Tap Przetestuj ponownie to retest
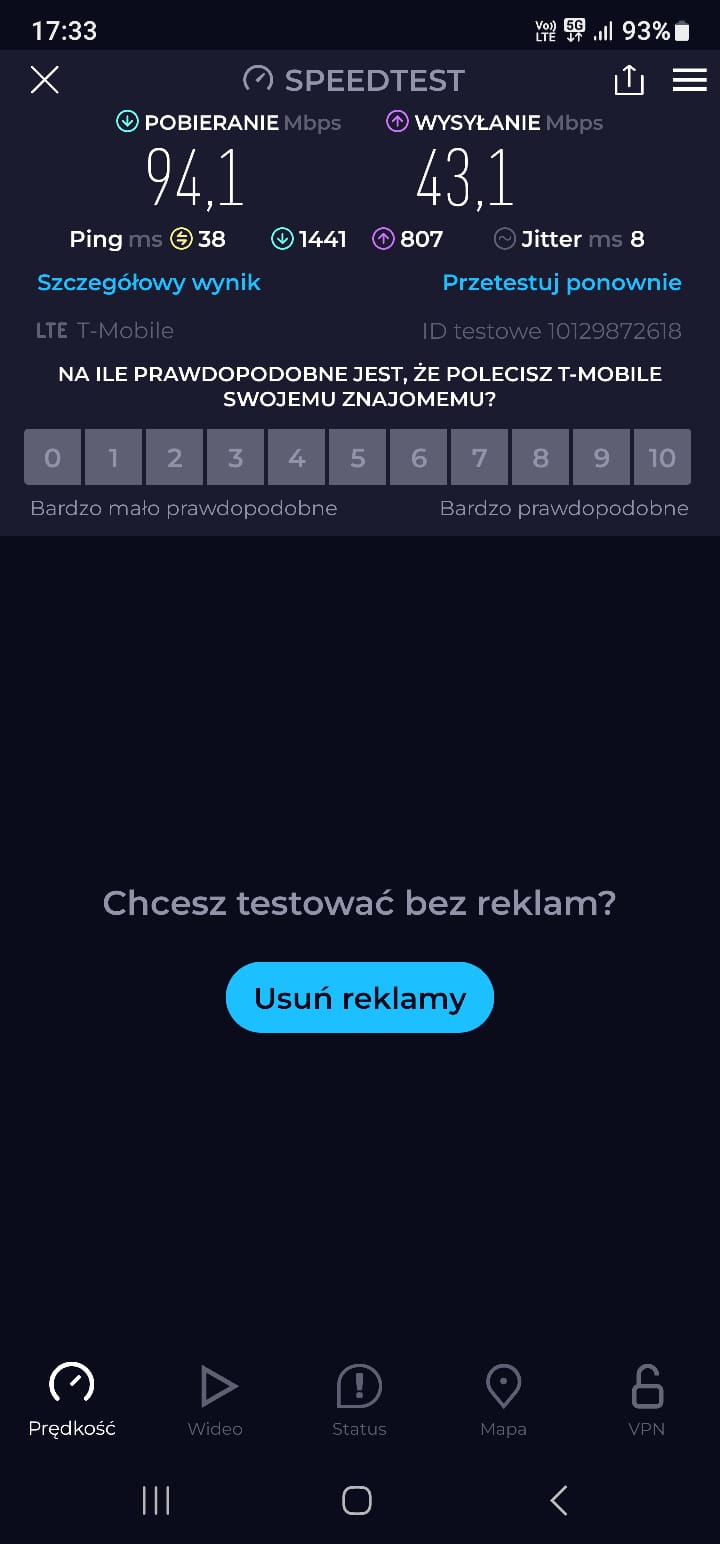 click(562, 283)
